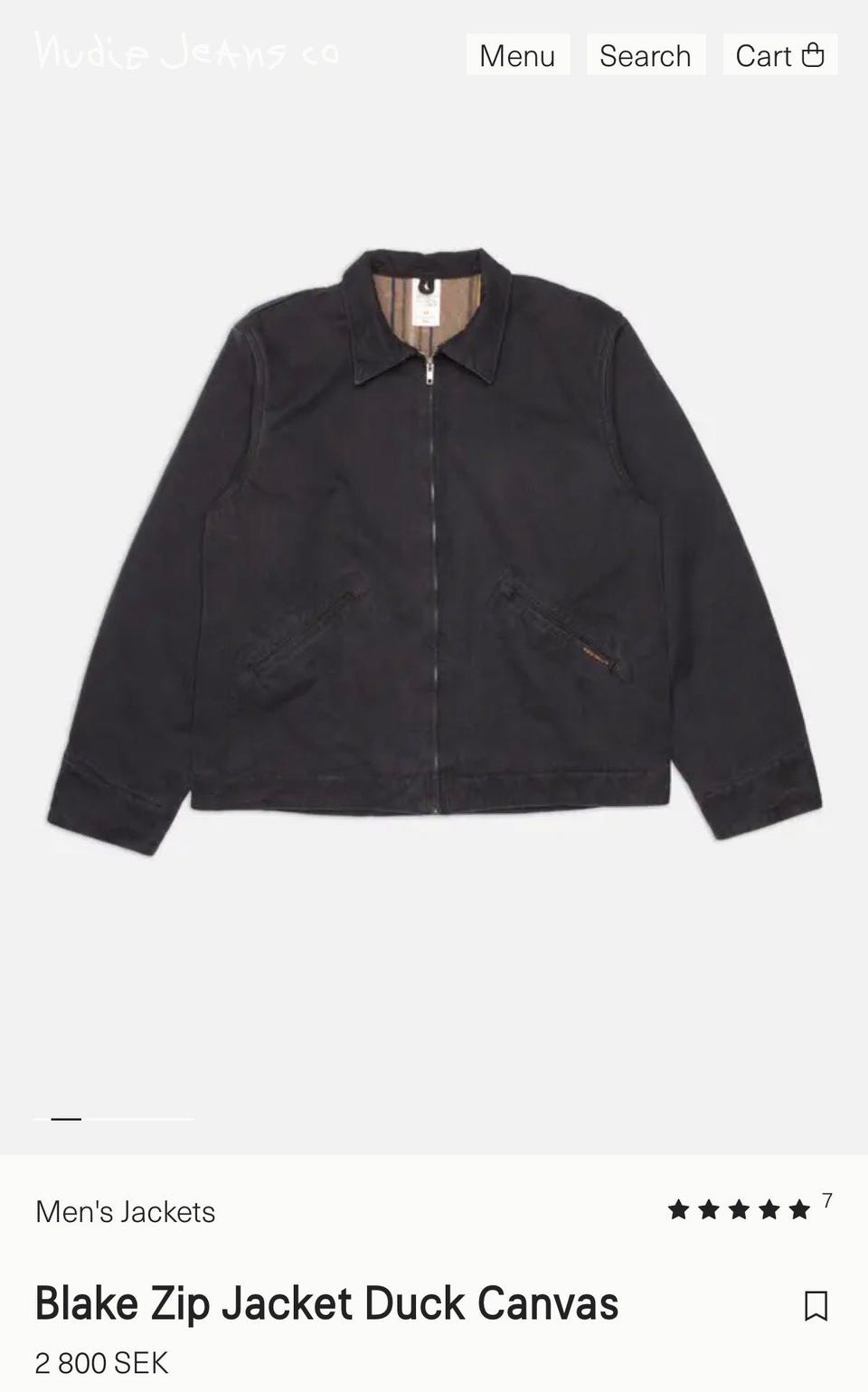View the five-star reviews rating

(750, 1208)
